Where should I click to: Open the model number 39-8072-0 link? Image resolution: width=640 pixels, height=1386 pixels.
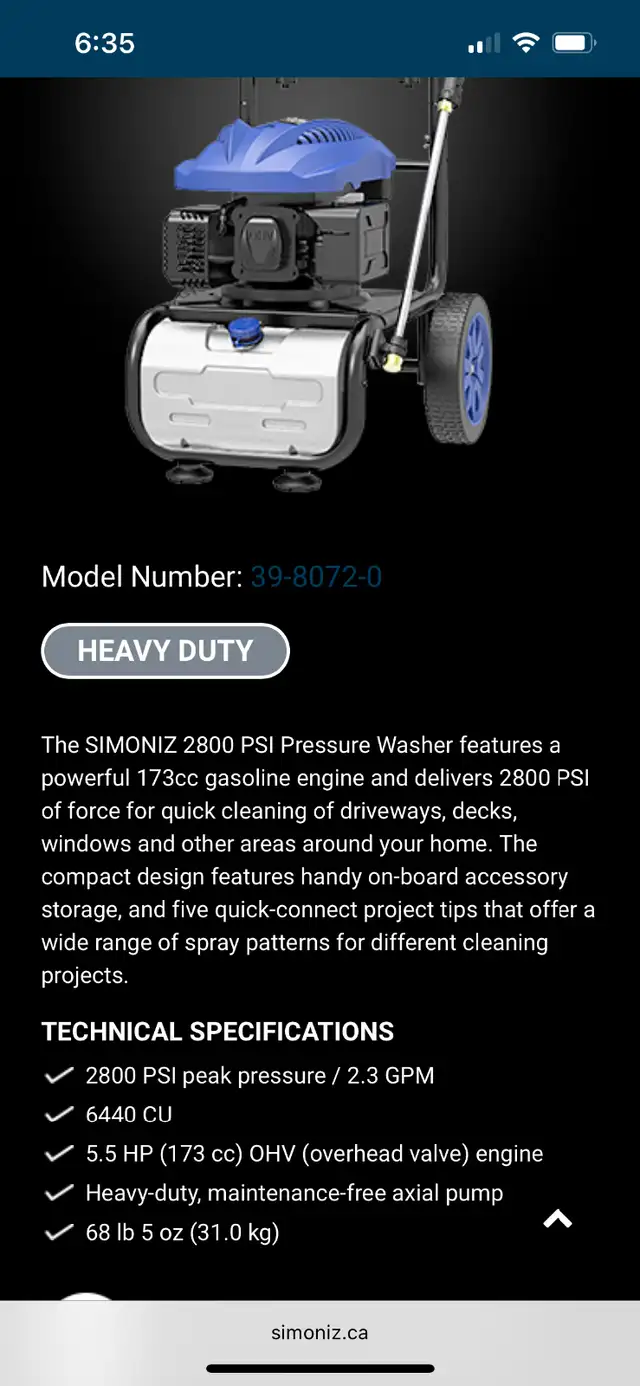(315, 577)
